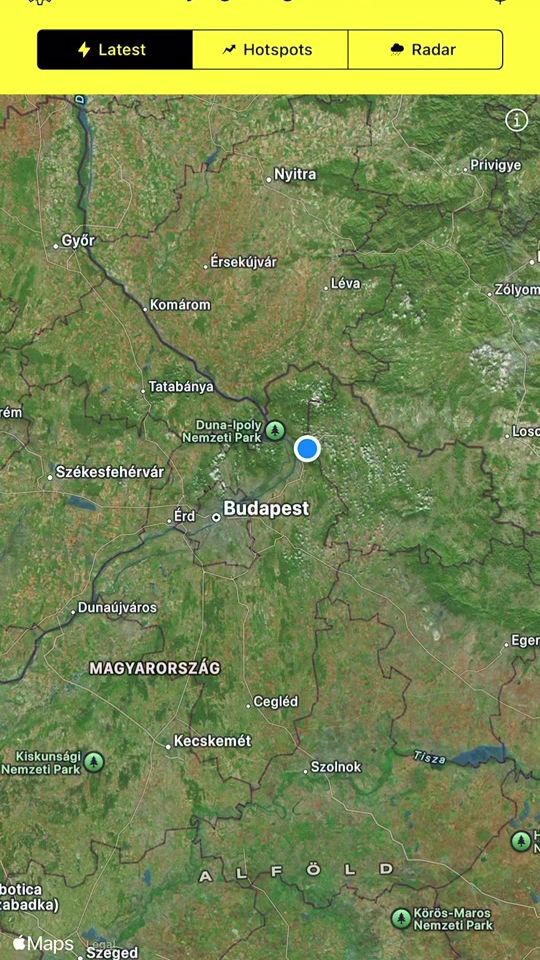
Task: Switch to the Hotspots tab
Action: point(270,50)
